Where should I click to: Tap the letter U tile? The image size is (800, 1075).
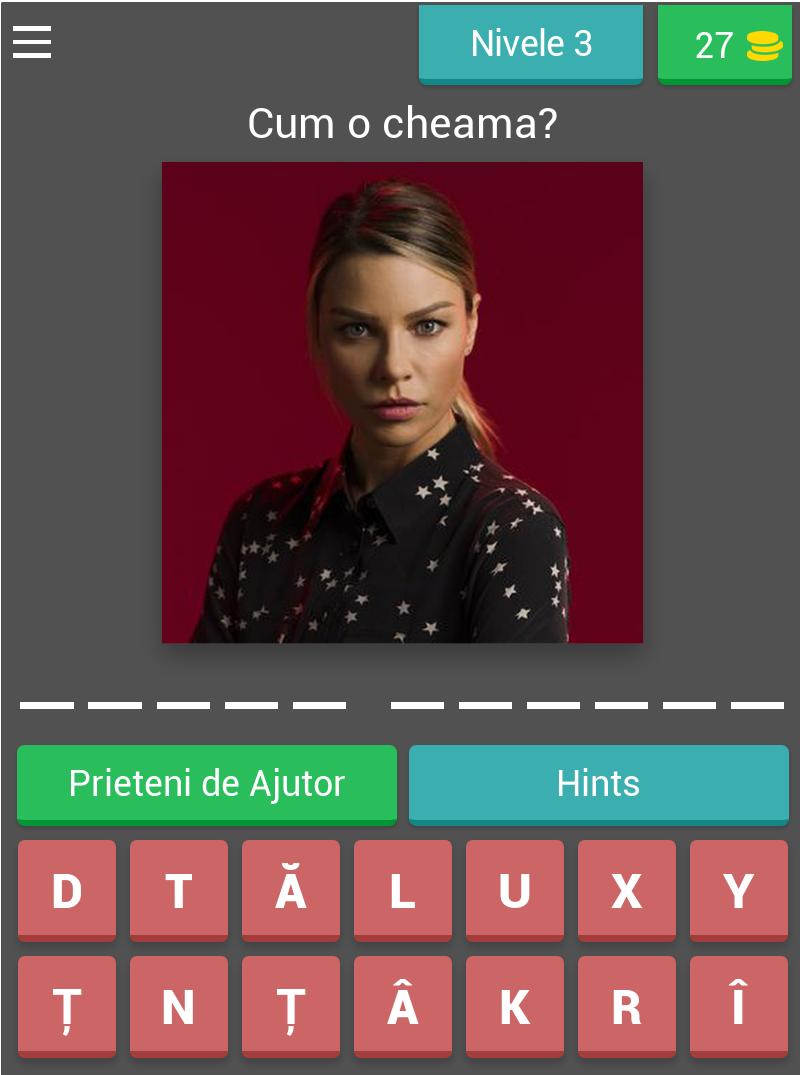[x=514, y=889]
